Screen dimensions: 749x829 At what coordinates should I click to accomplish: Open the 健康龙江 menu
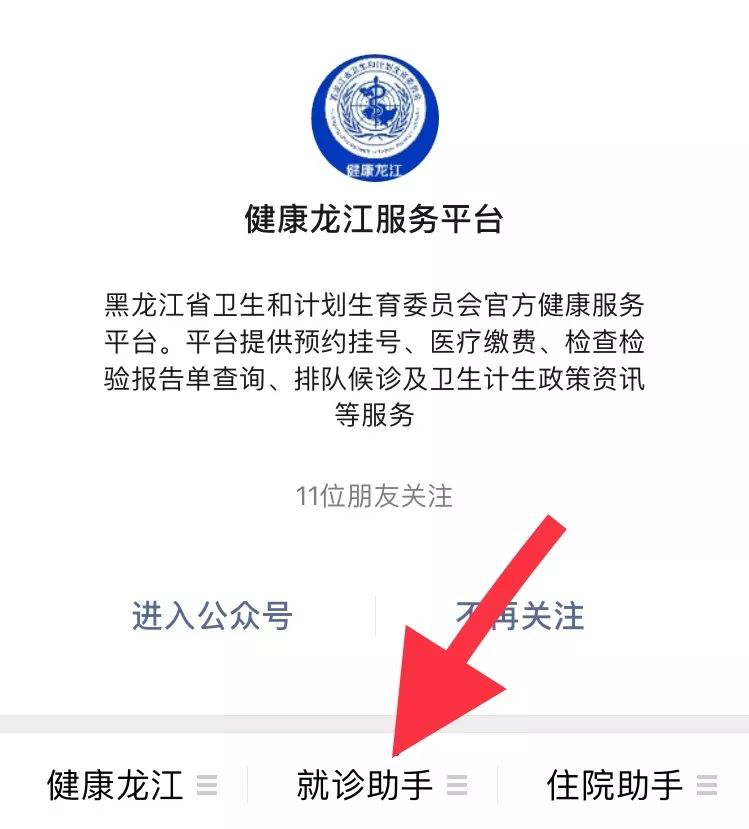pos(125,785)
